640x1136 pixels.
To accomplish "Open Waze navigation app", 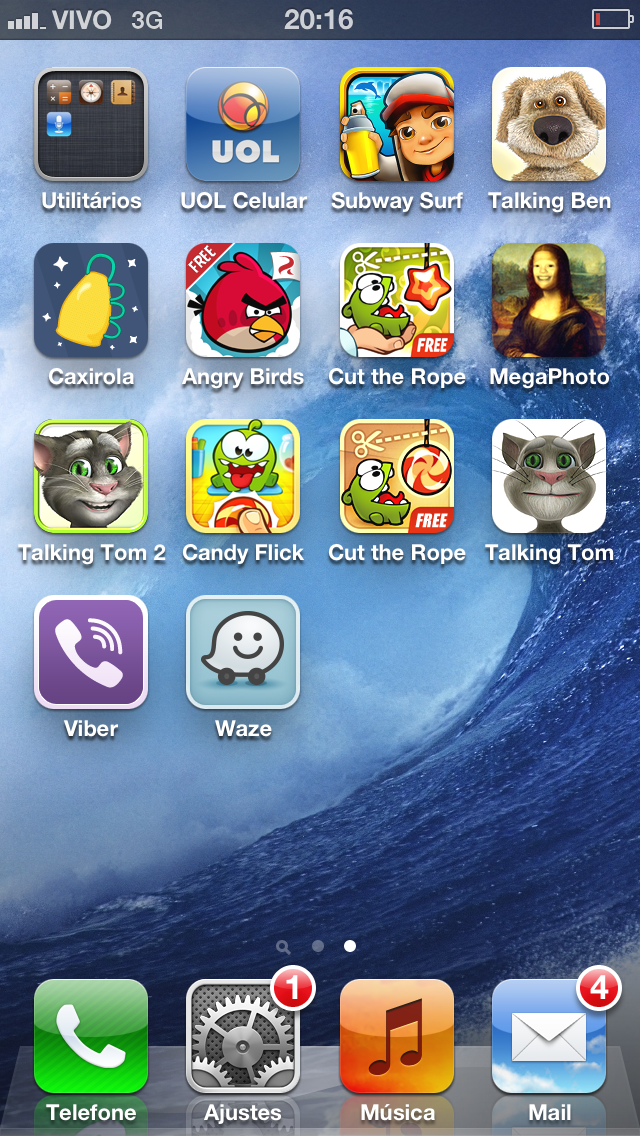I will pyautogui.click(x=243, y=652).
